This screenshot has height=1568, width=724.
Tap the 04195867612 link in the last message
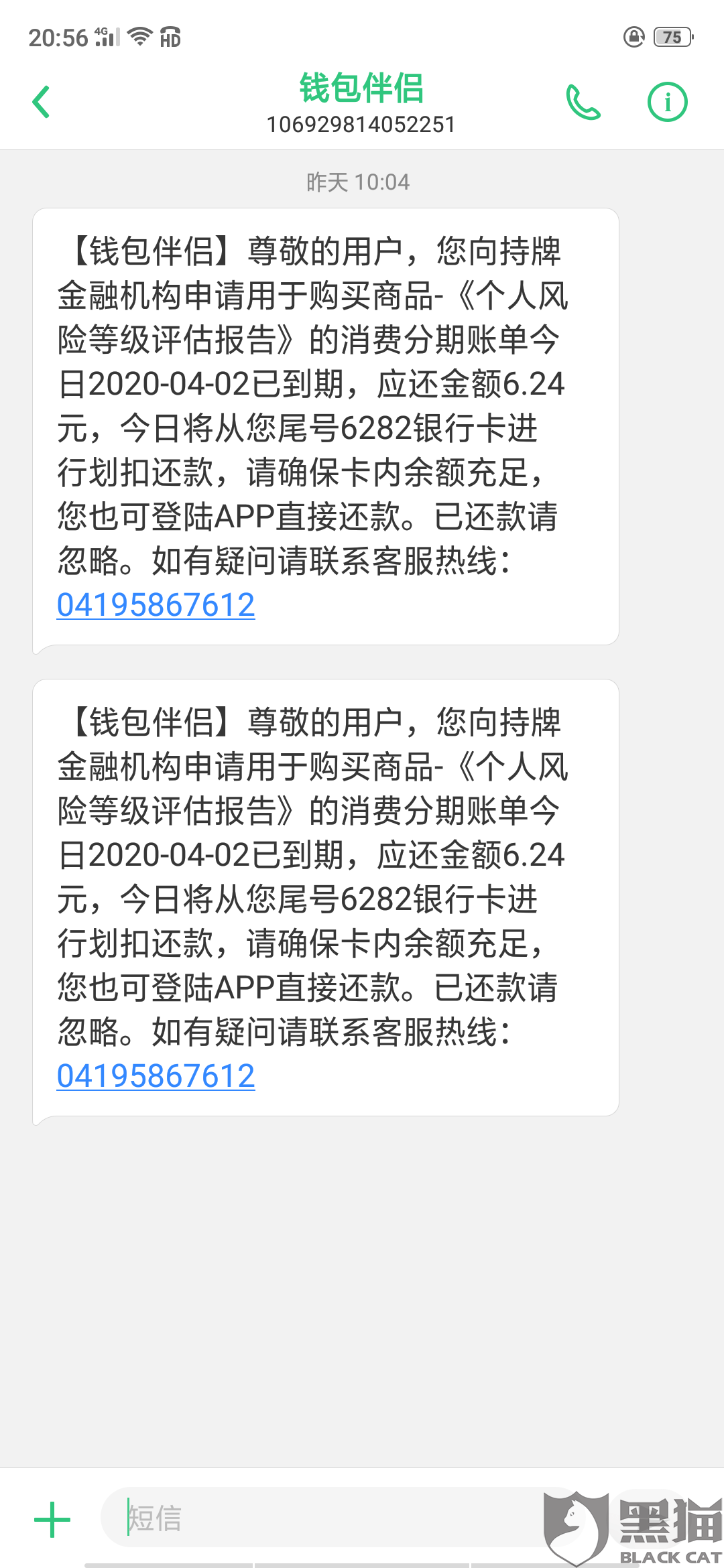[156, 1076]
